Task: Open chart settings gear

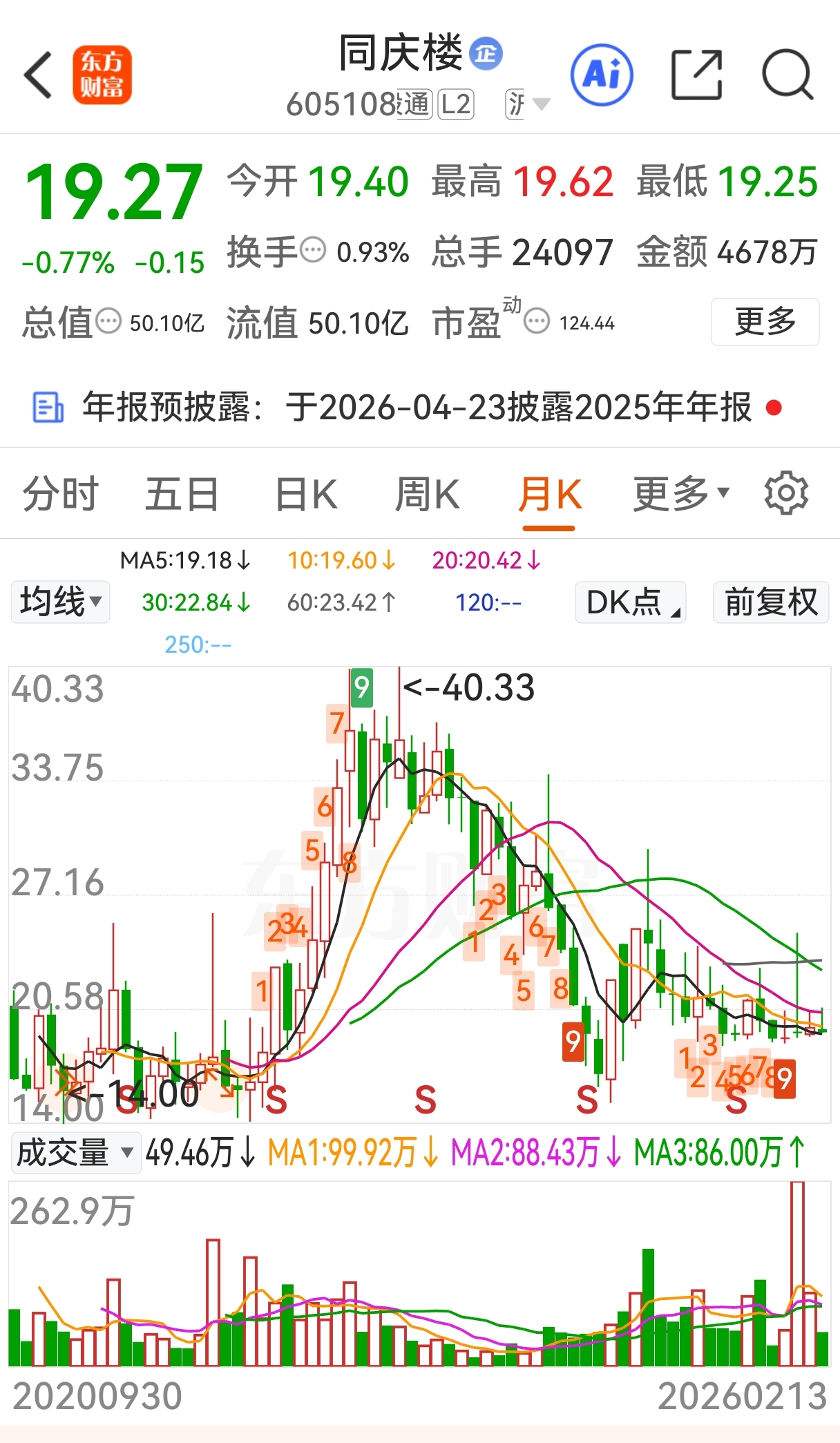Action: pos(786,493)
